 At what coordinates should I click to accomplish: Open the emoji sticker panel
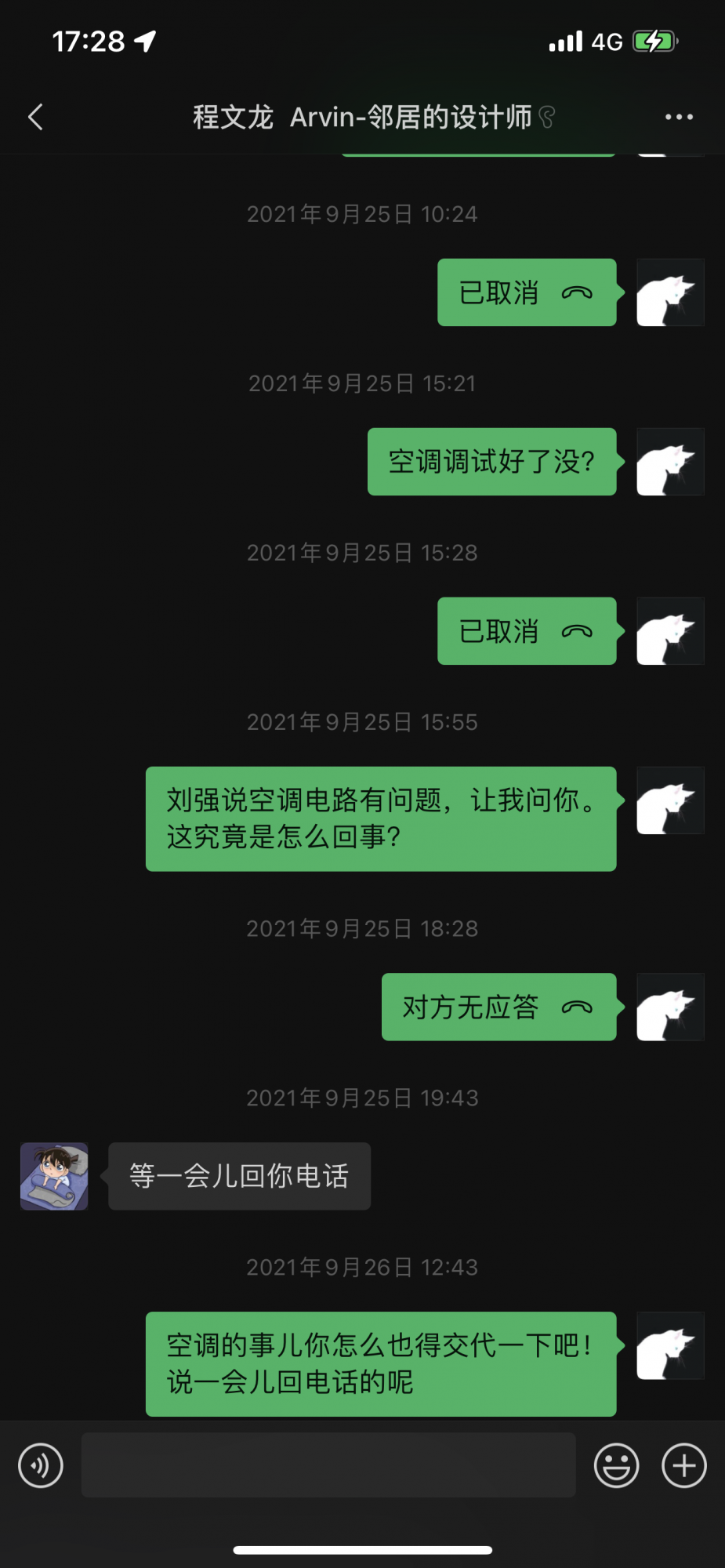tap(616, 1465)
